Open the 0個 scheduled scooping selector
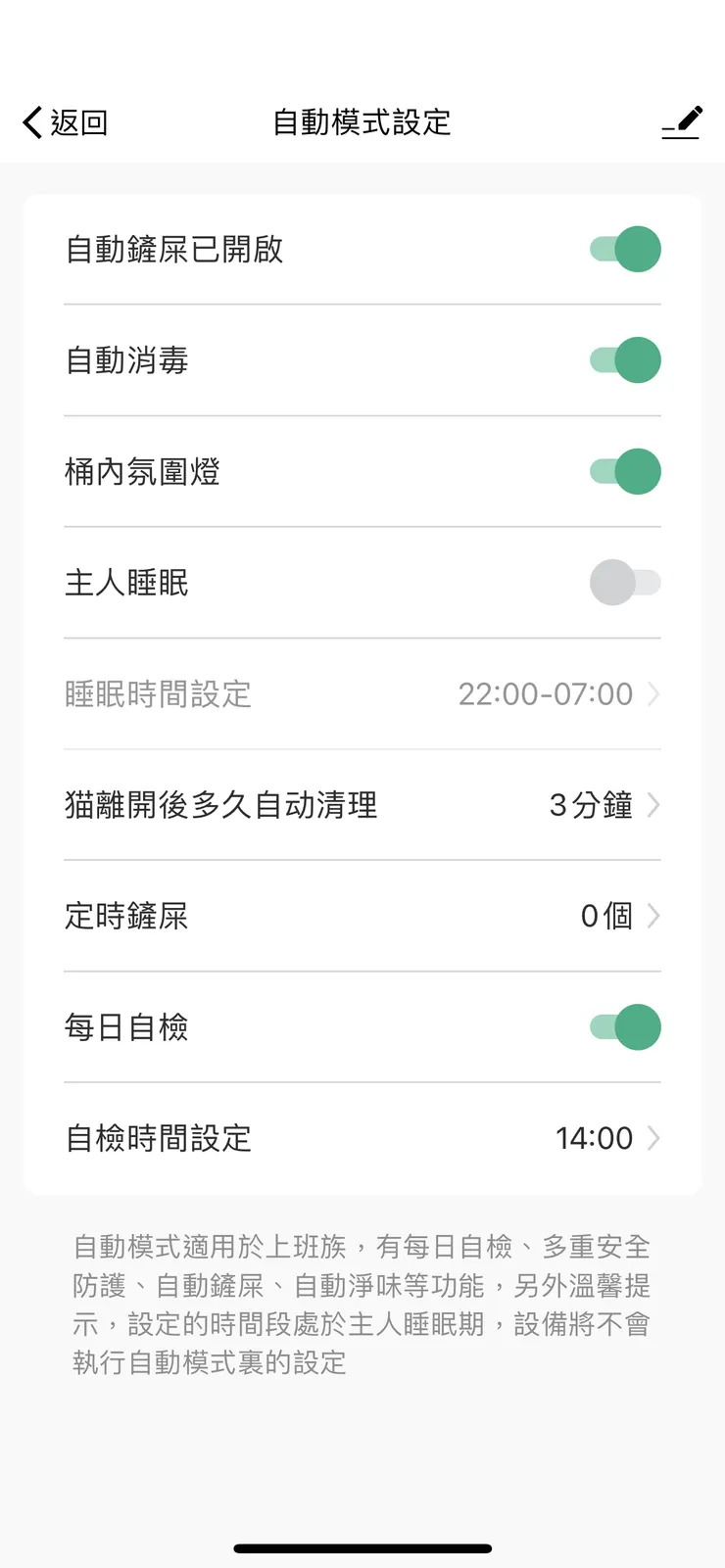725x1568 pixels. 604,916
